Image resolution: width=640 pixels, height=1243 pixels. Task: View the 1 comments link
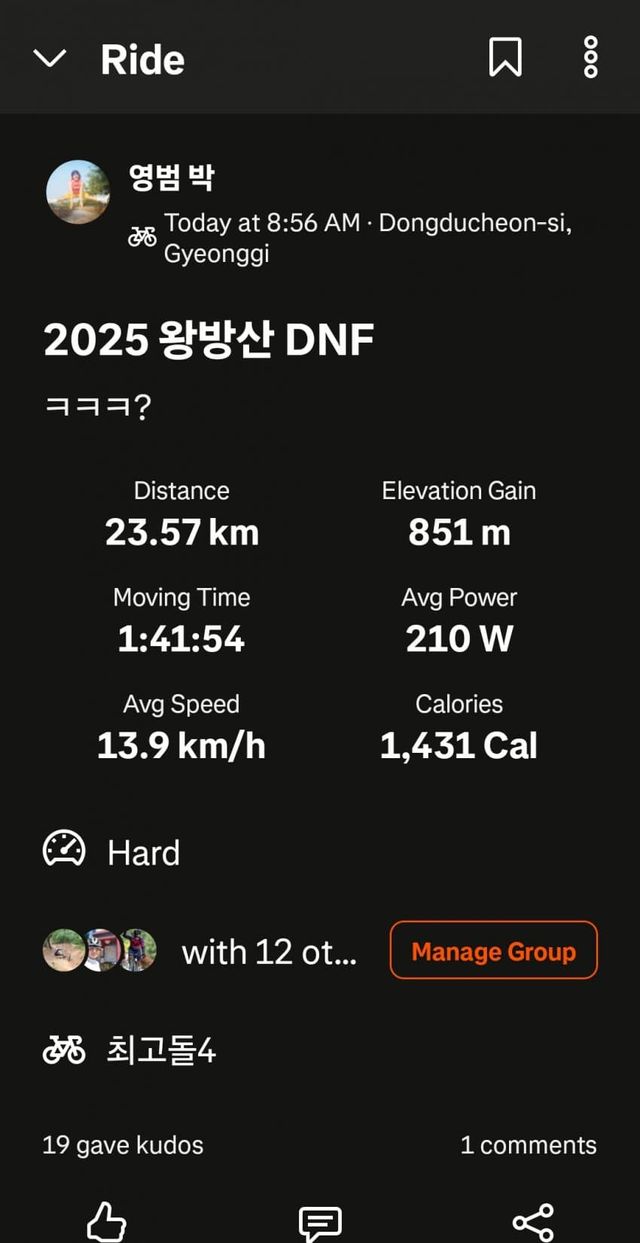[528, 1145]
